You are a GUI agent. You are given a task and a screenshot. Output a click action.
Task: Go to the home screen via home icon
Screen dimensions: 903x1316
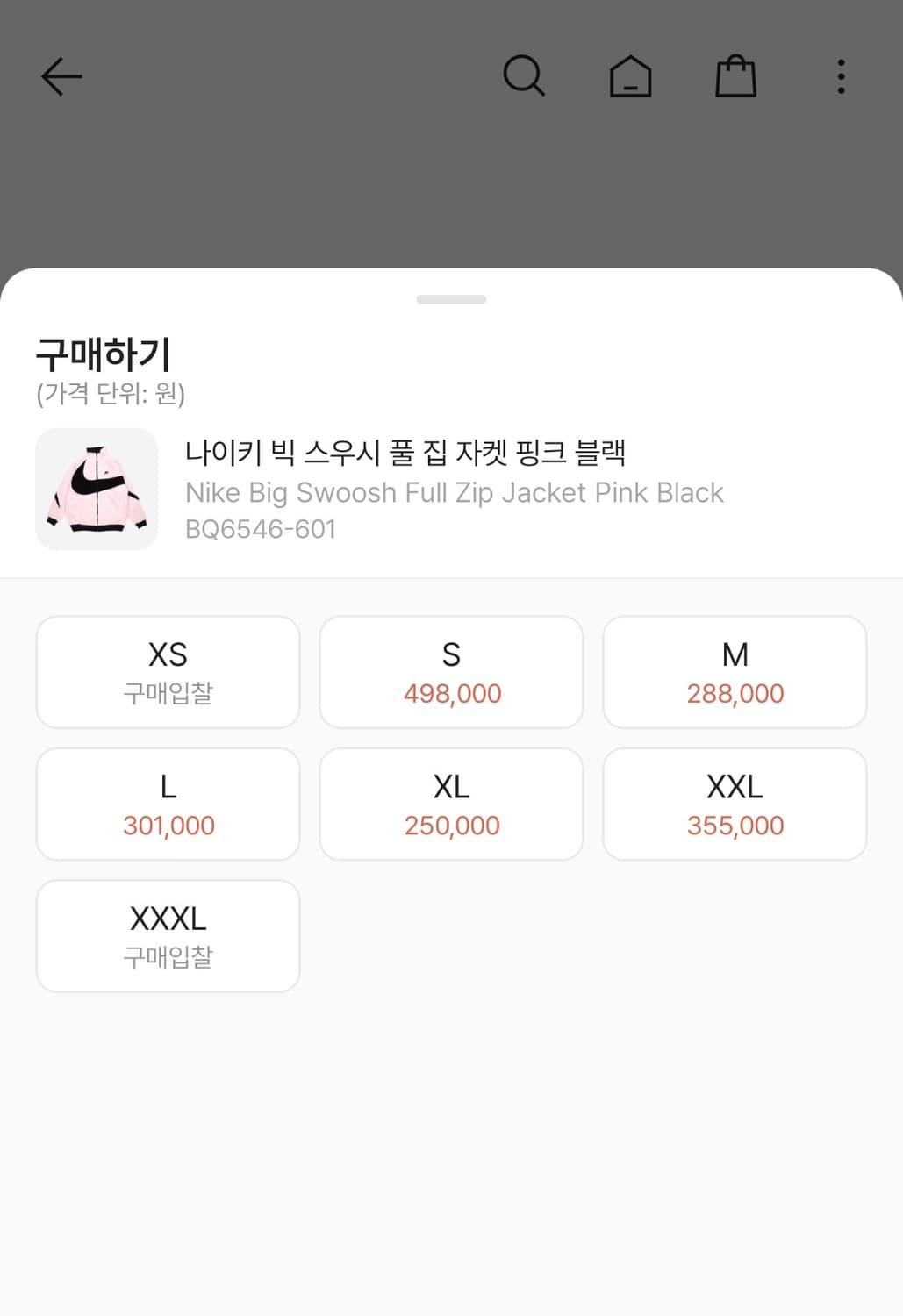(631, 76)
